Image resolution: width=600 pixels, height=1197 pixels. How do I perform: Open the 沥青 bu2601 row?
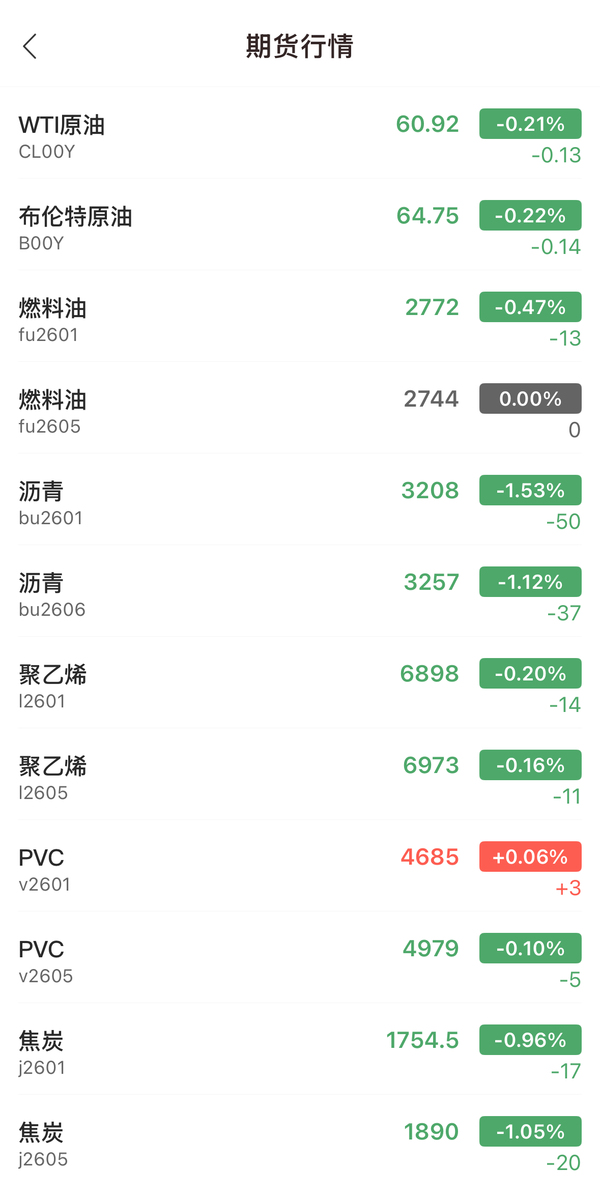[x=300, y=503]
